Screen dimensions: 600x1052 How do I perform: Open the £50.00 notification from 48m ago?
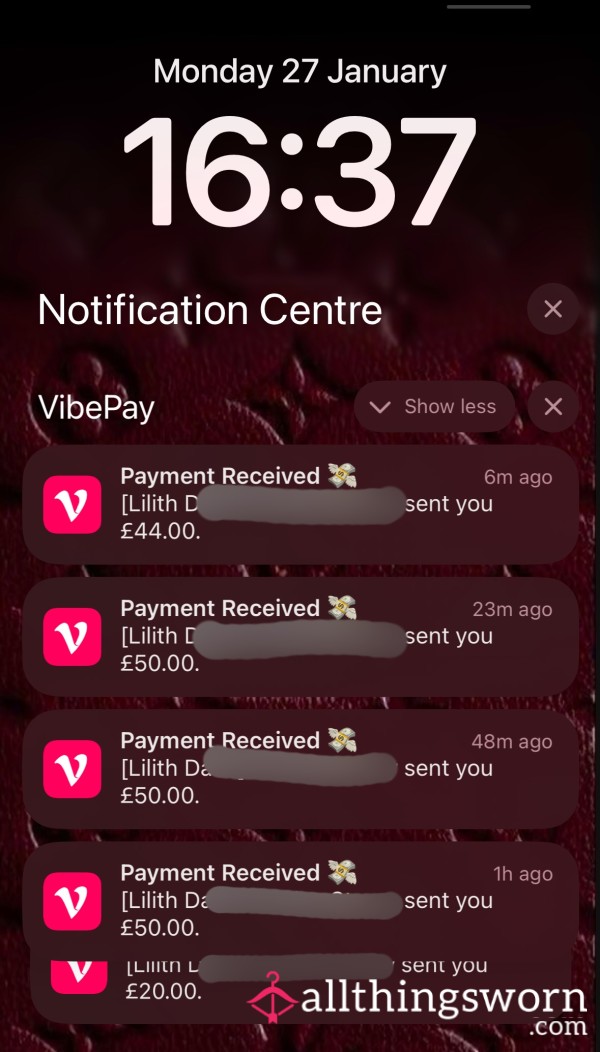[301, 769]
